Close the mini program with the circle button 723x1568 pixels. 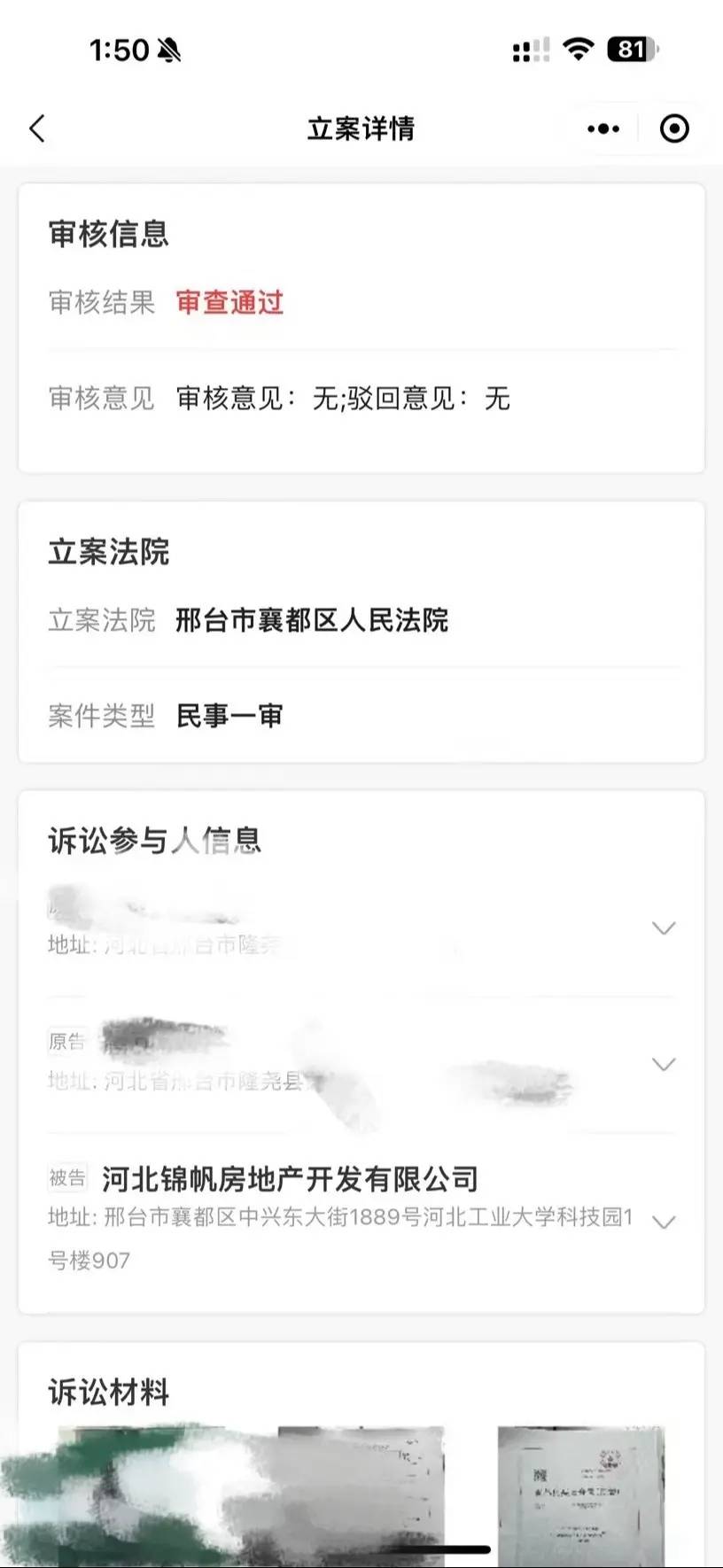[x=674, y=128]
